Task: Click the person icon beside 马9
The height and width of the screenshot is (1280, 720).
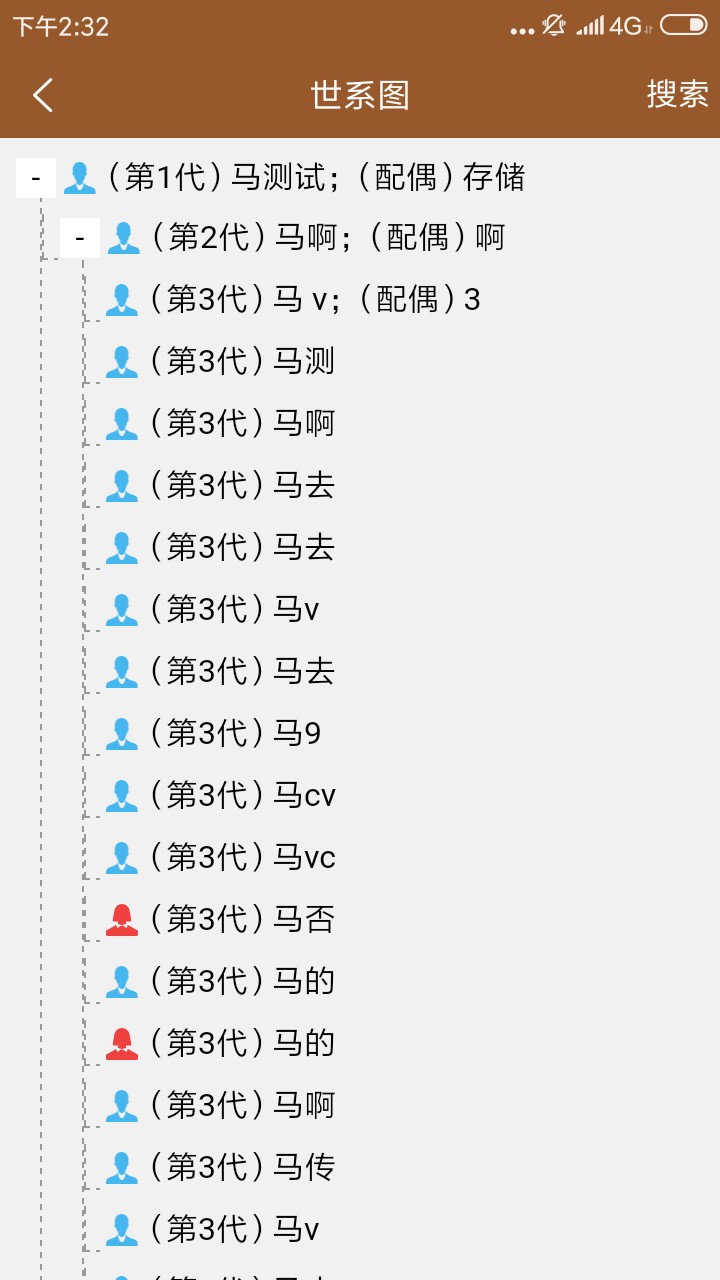Action: (122, 733)
